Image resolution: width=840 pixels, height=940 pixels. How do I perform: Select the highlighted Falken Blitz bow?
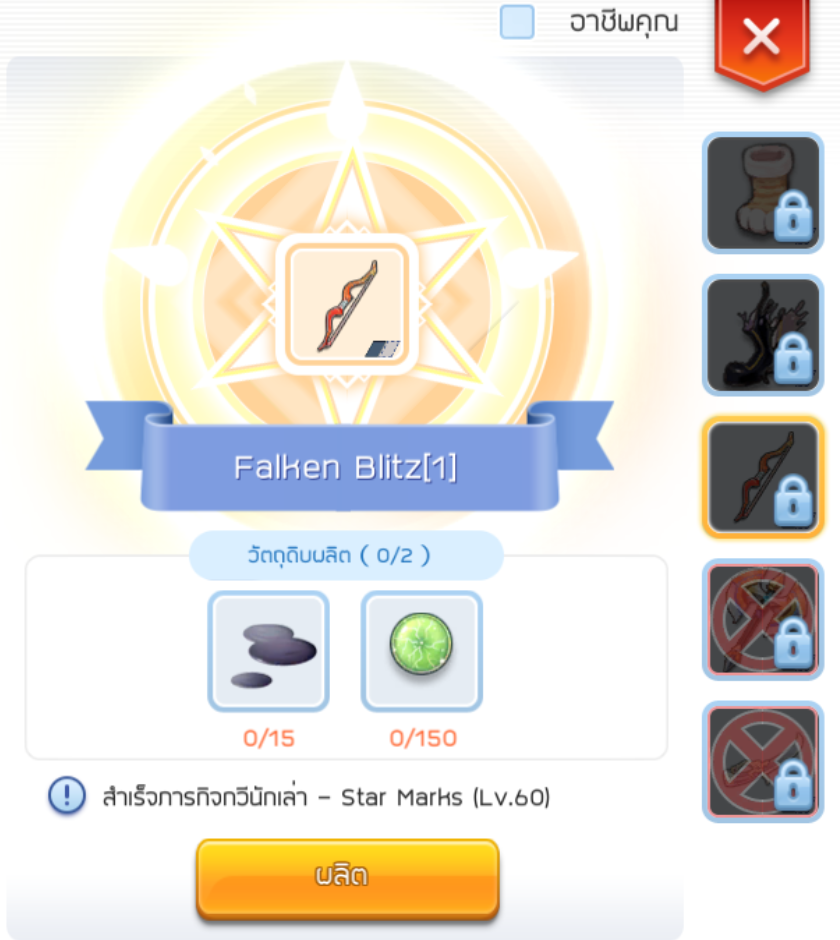(763, 477)
